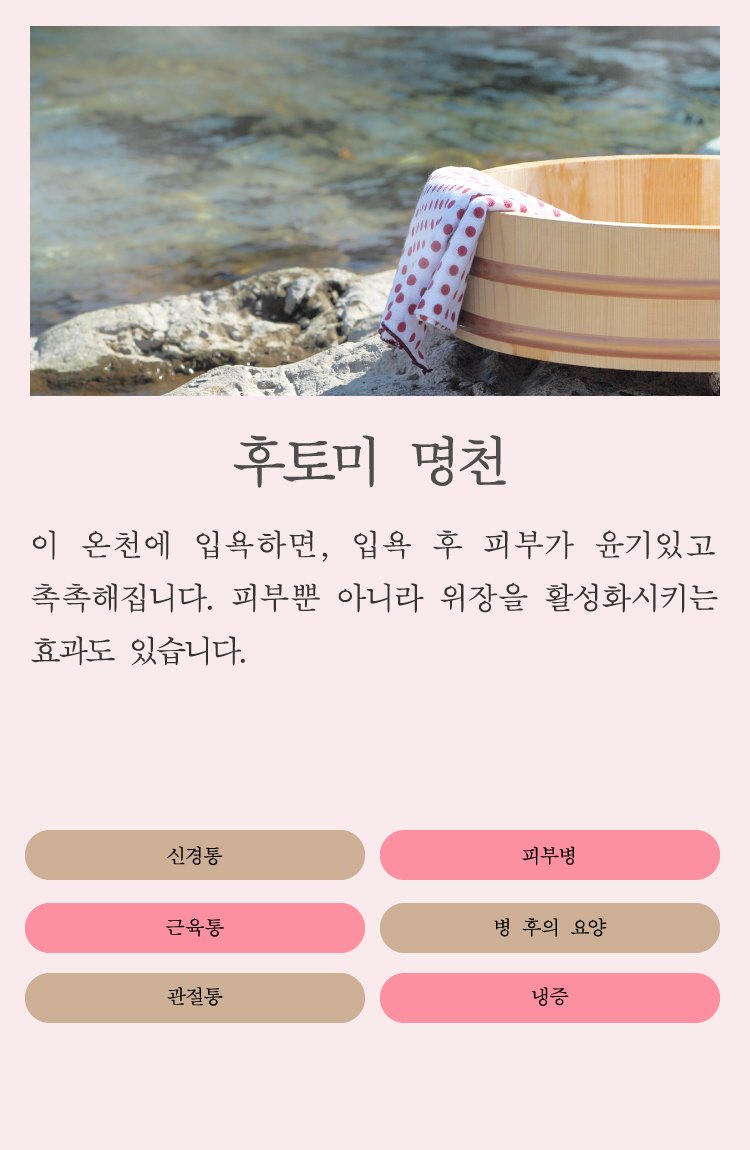Tap the 피부병 chip

coord(550,855)
